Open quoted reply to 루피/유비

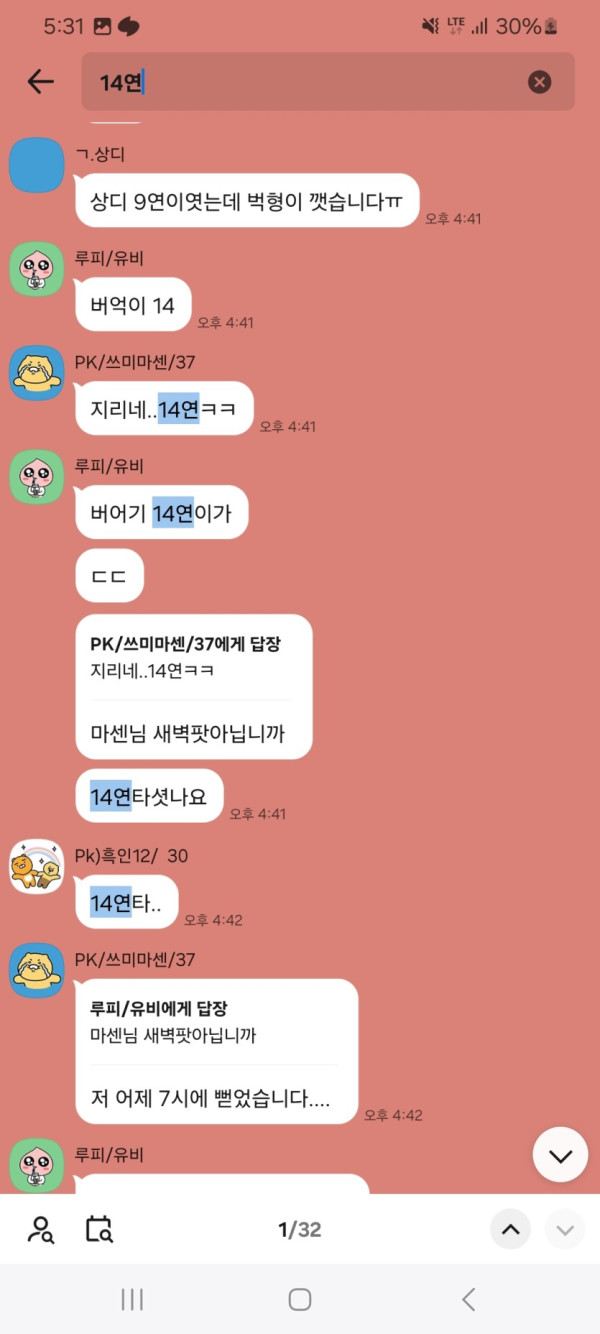point(215,1022)
